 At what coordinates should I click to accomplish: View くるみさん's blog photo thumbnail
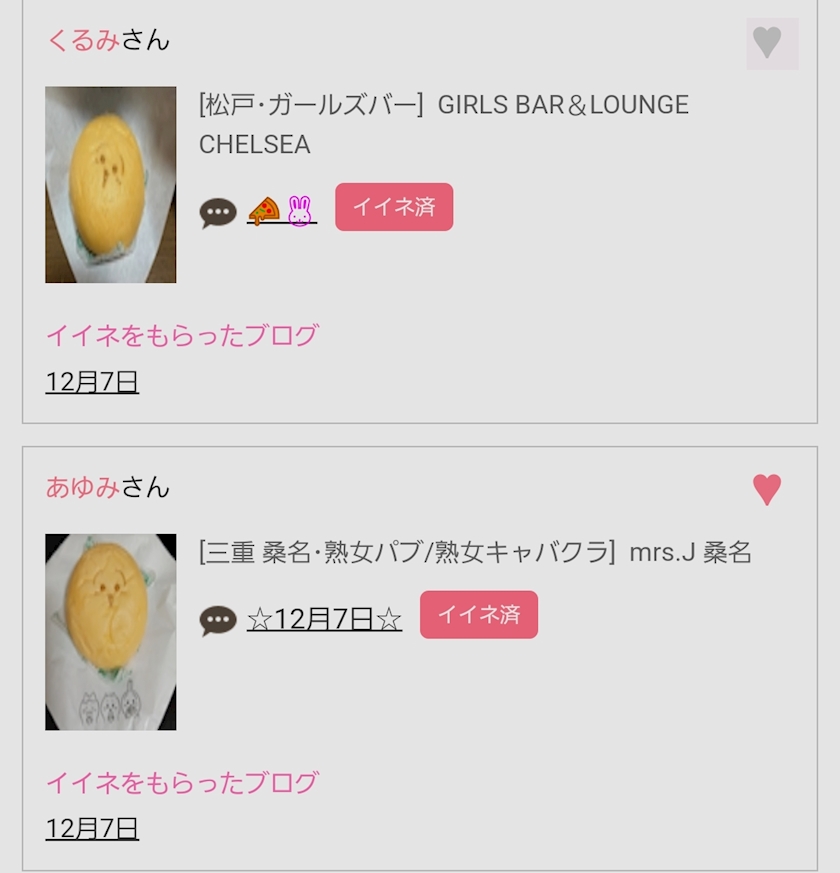111,185
